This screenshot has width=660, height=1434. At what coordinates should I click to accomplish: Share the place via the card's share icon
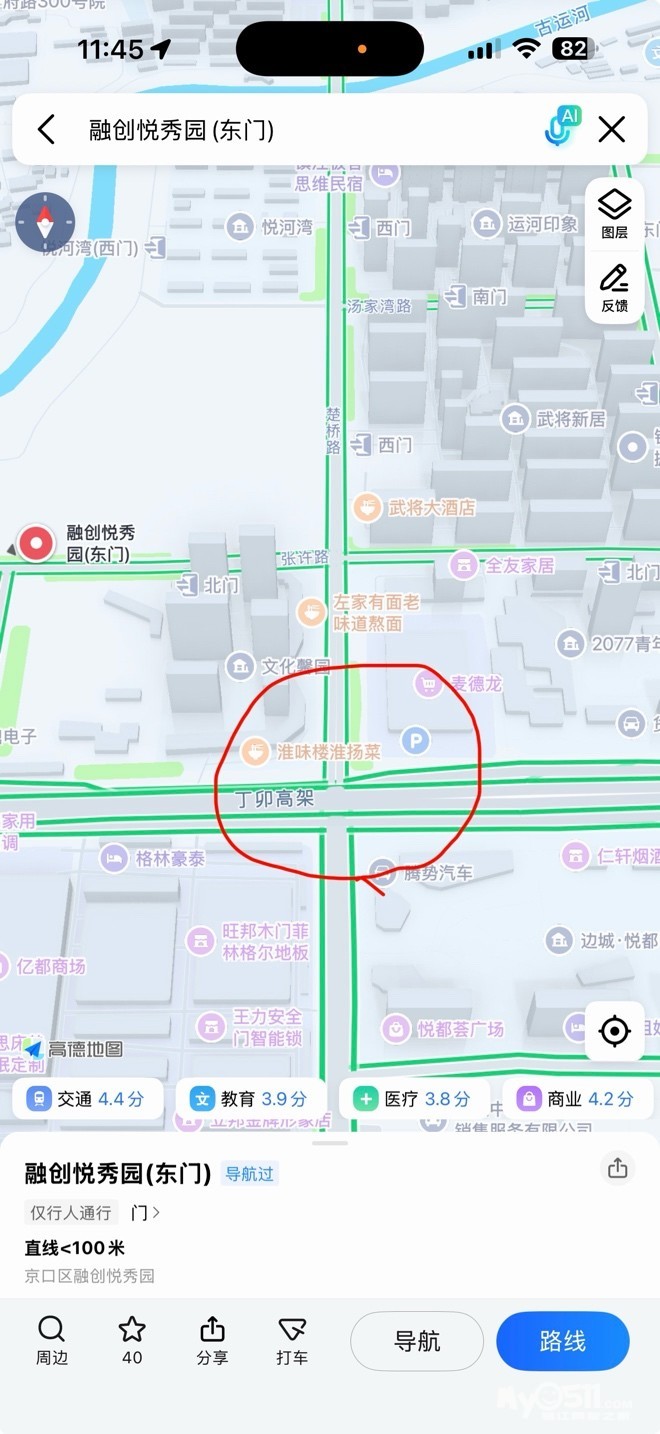click(617, 1167)
